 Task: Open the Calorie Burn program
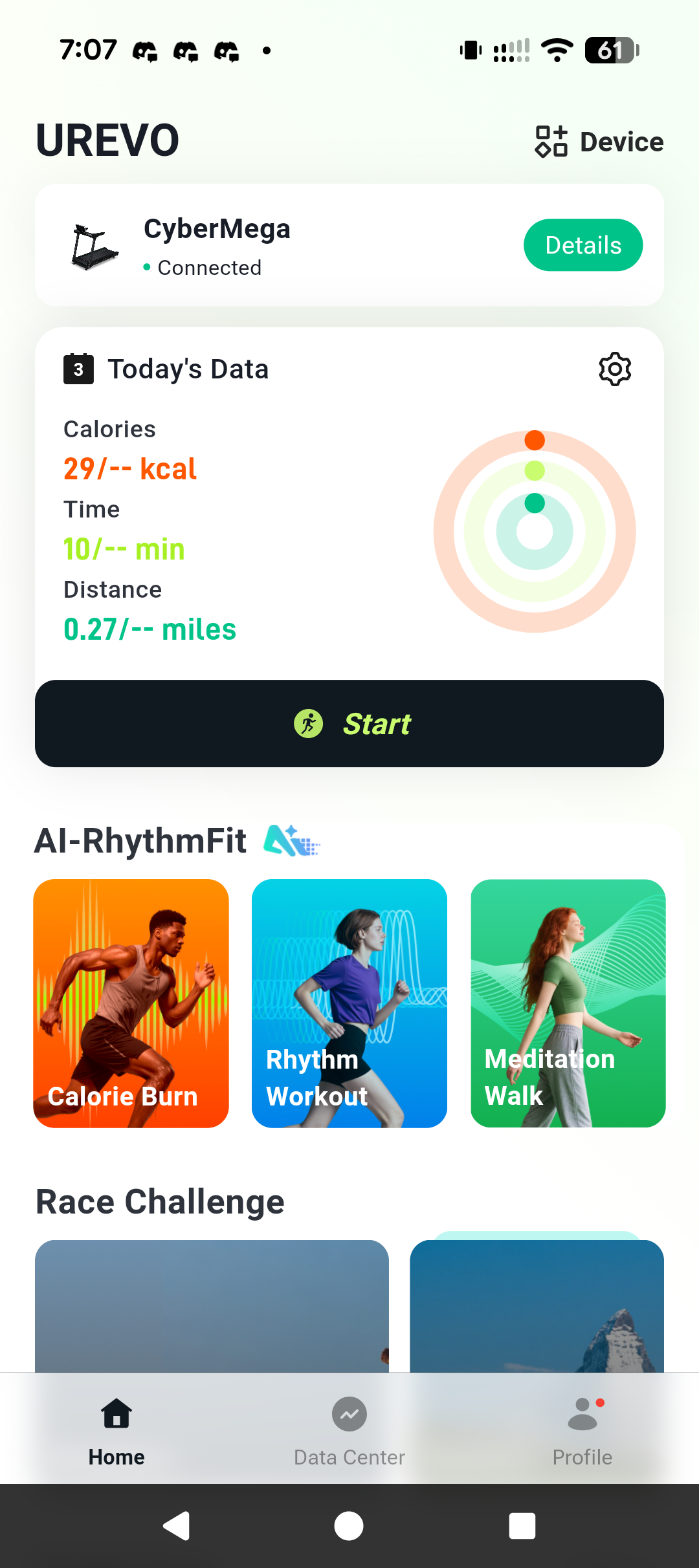(131, 1003)
